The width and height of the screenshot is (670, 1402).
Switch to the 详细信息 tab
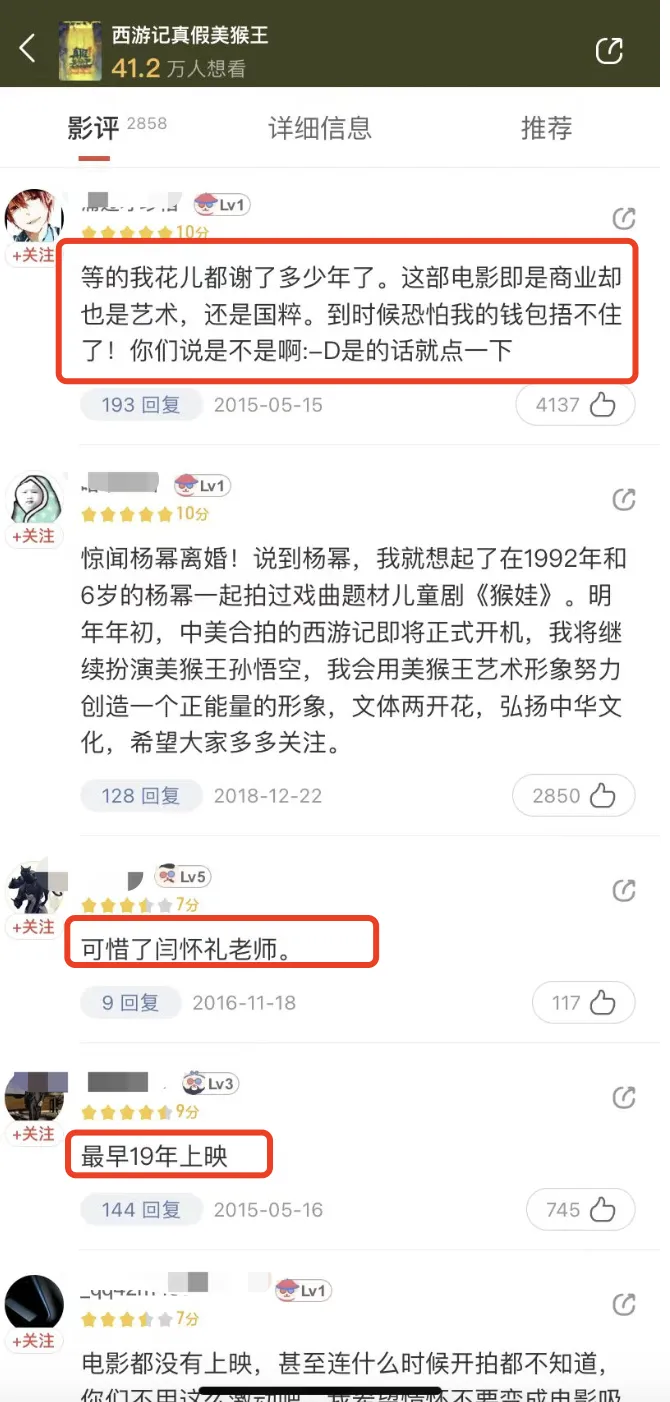coord(320,128)
